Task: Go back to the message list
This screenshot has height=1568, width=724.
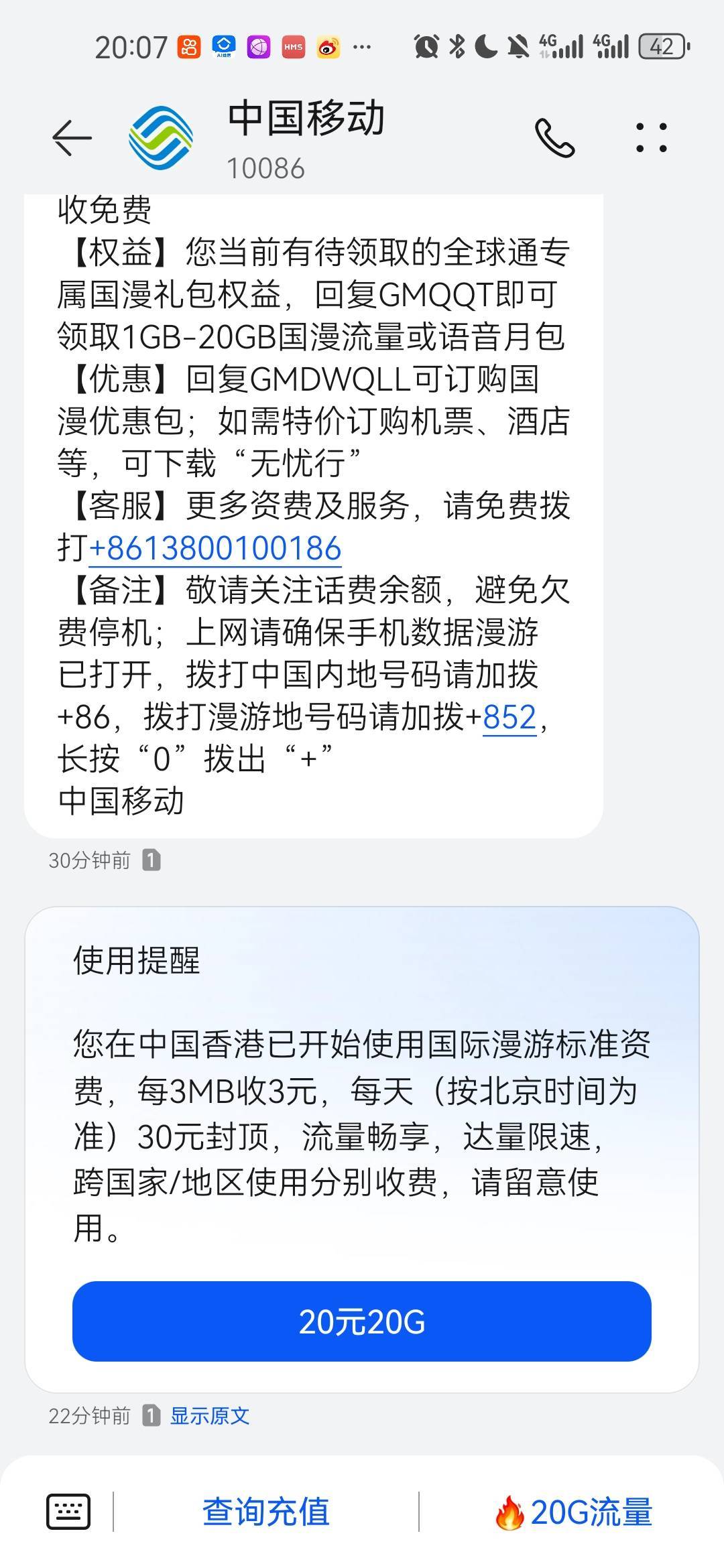Action: pos(72,137)
